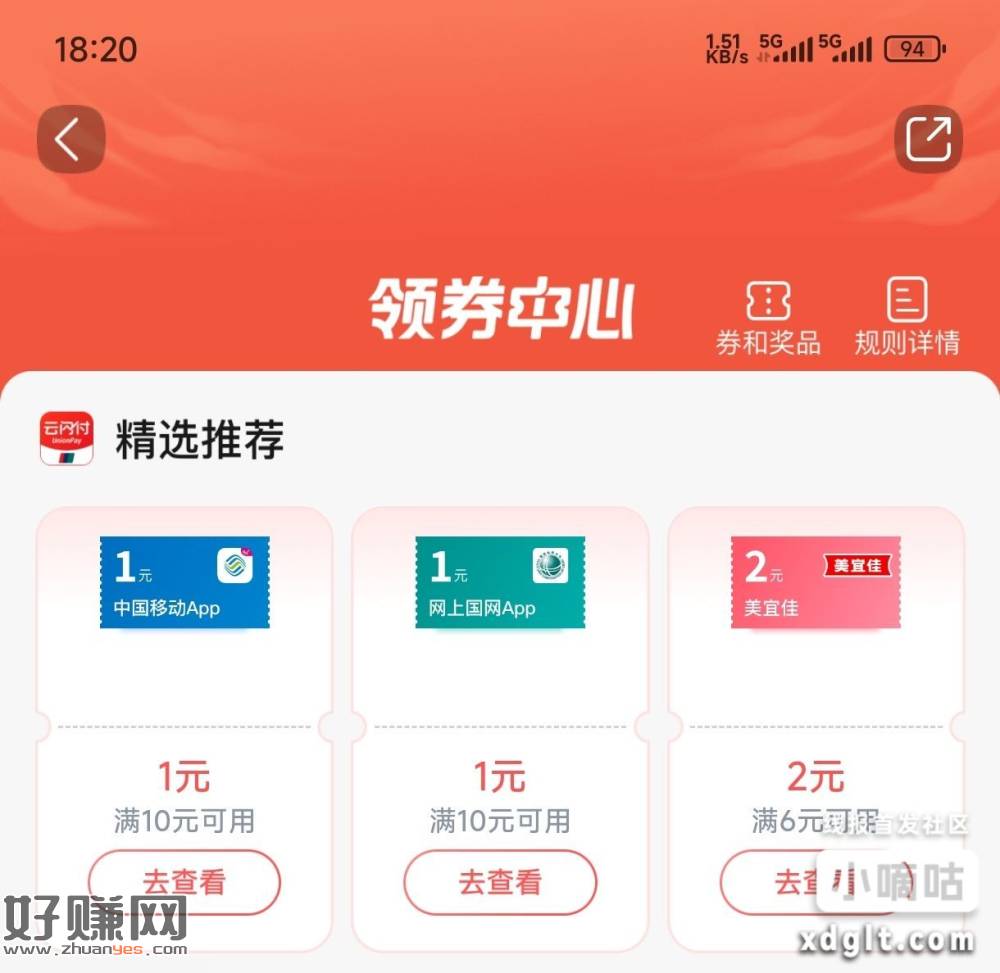Open 券和奖品 coupons and prizes
This screenshot has width=1000, height=973.
[x=768, y=318]
